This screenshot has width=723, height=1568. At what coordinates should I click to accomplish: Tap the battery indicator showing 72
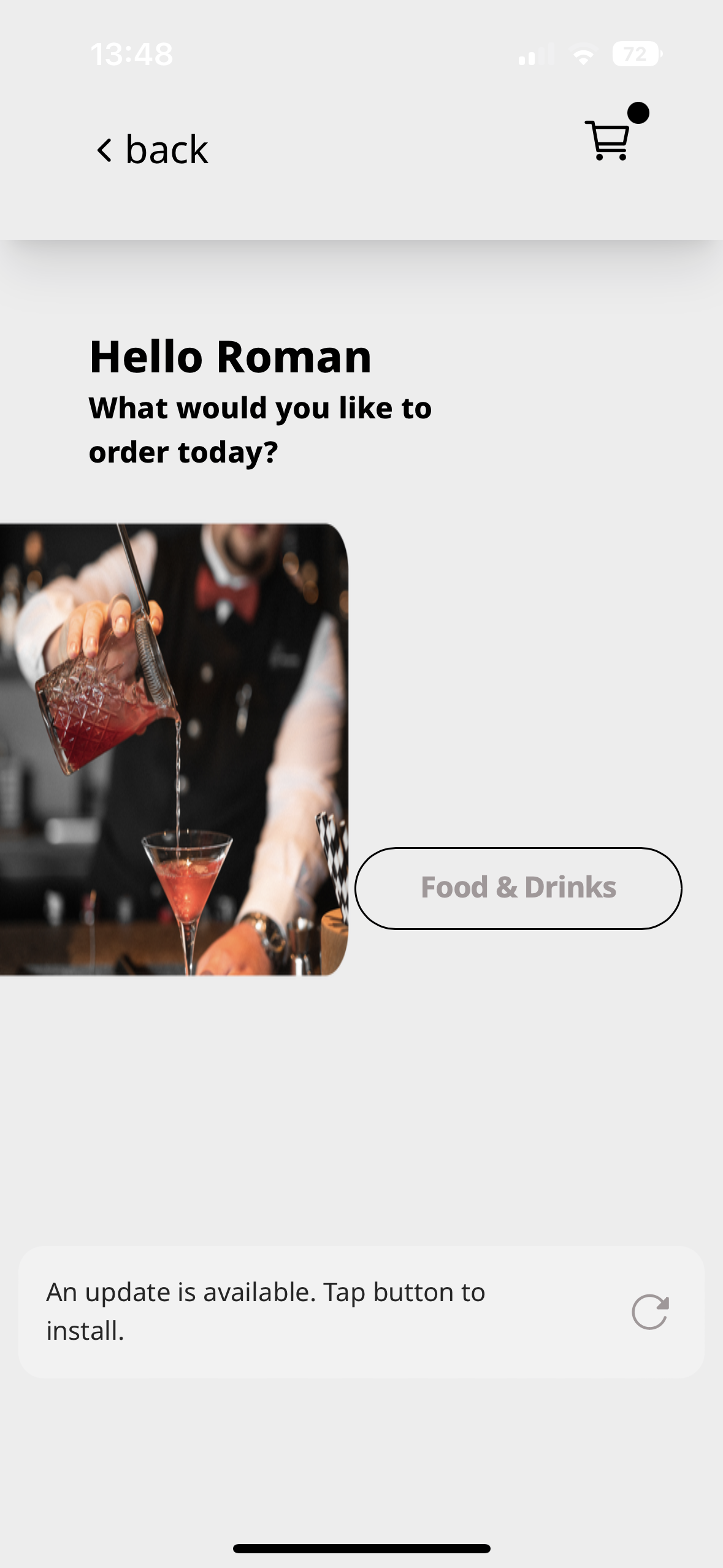point(633,55)
